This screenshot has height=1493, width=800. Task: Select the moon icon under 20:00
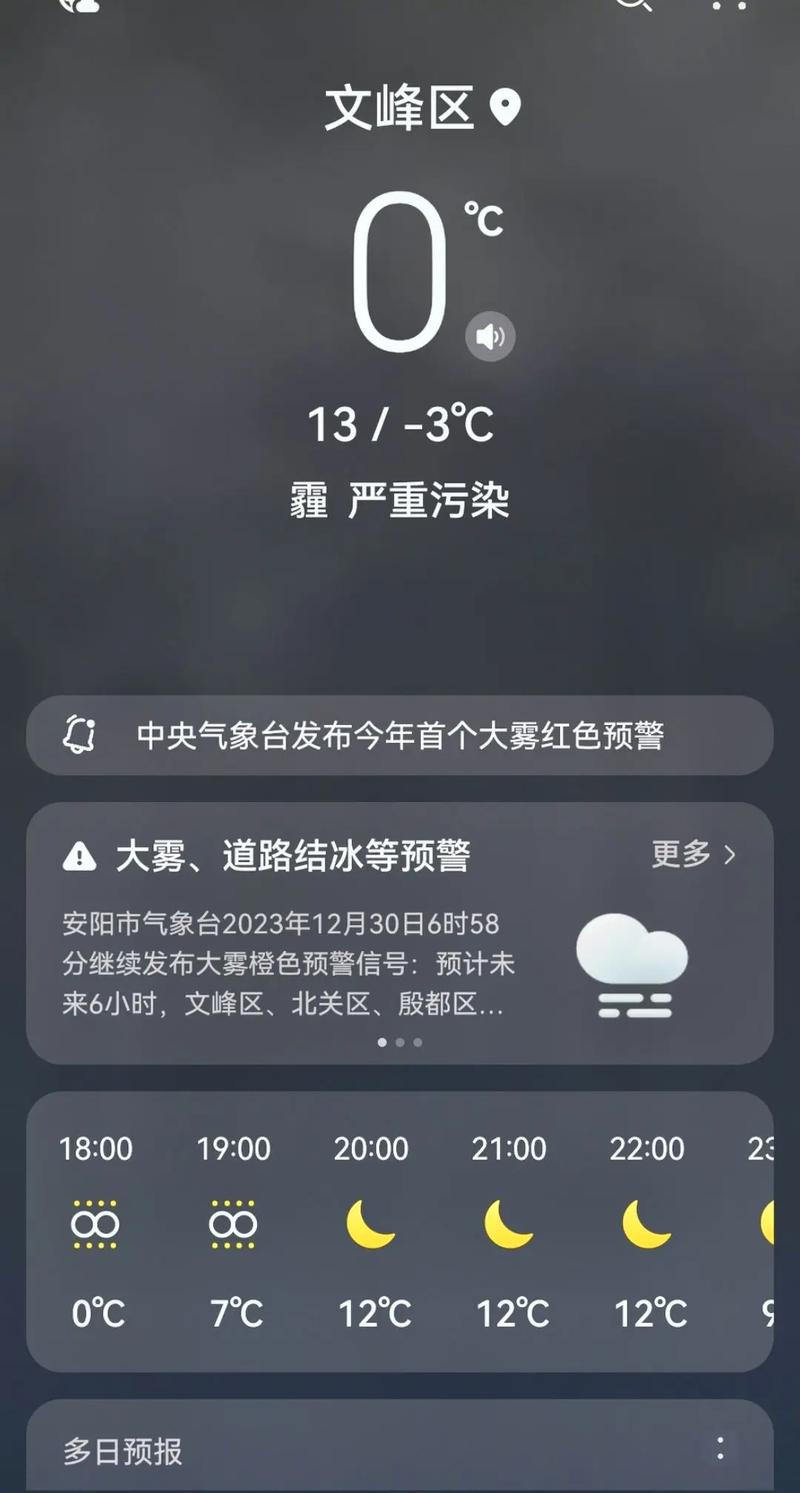(x=371, y=1222)
